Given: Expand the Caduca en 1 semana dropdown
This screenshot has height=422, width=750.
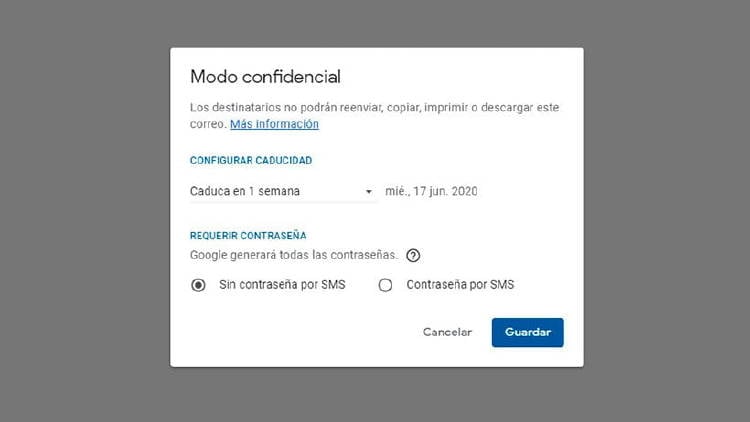Looking at the screenshot, I should pos(282,191).
